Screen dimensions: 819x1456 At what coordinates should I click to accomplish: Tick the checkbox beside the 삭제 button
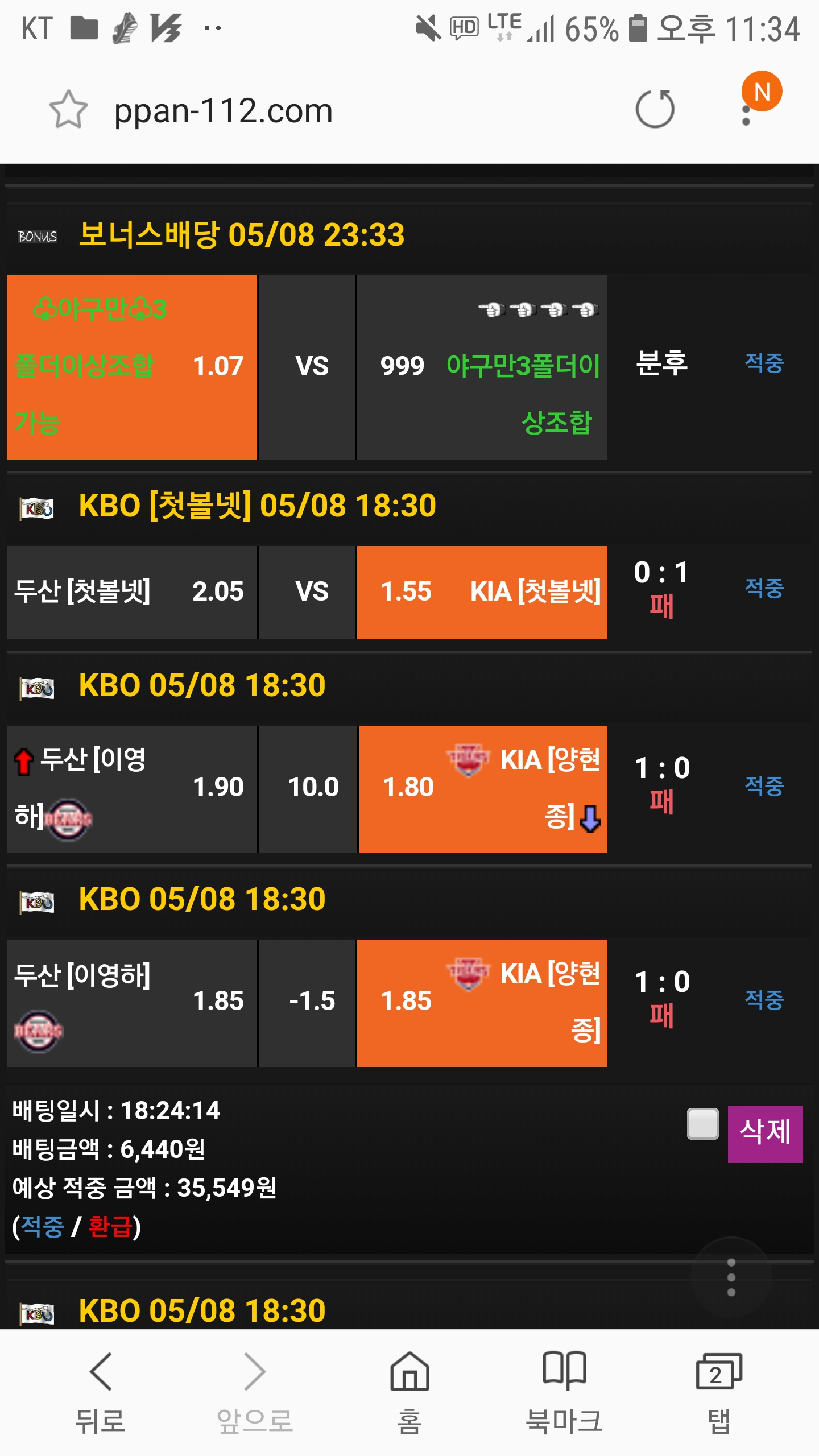tap(702, 1124)
